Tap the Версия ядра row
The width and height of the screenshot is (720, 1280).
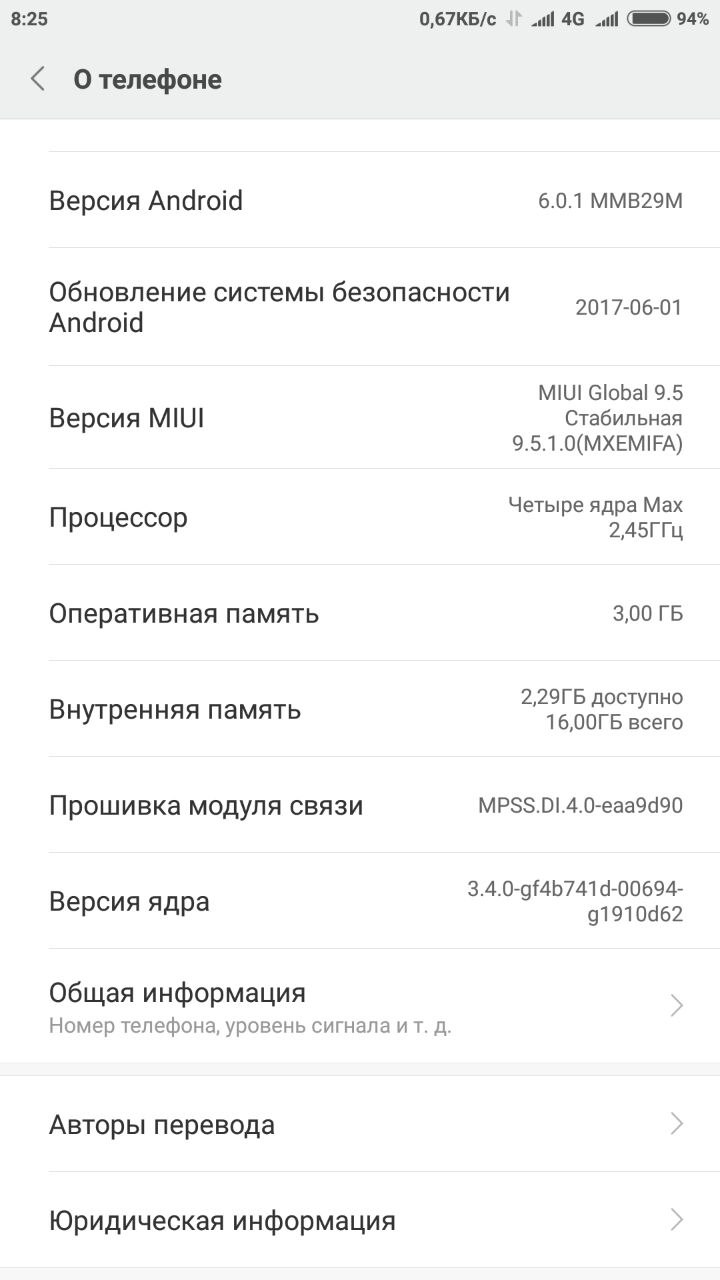(x=360, y=901)
